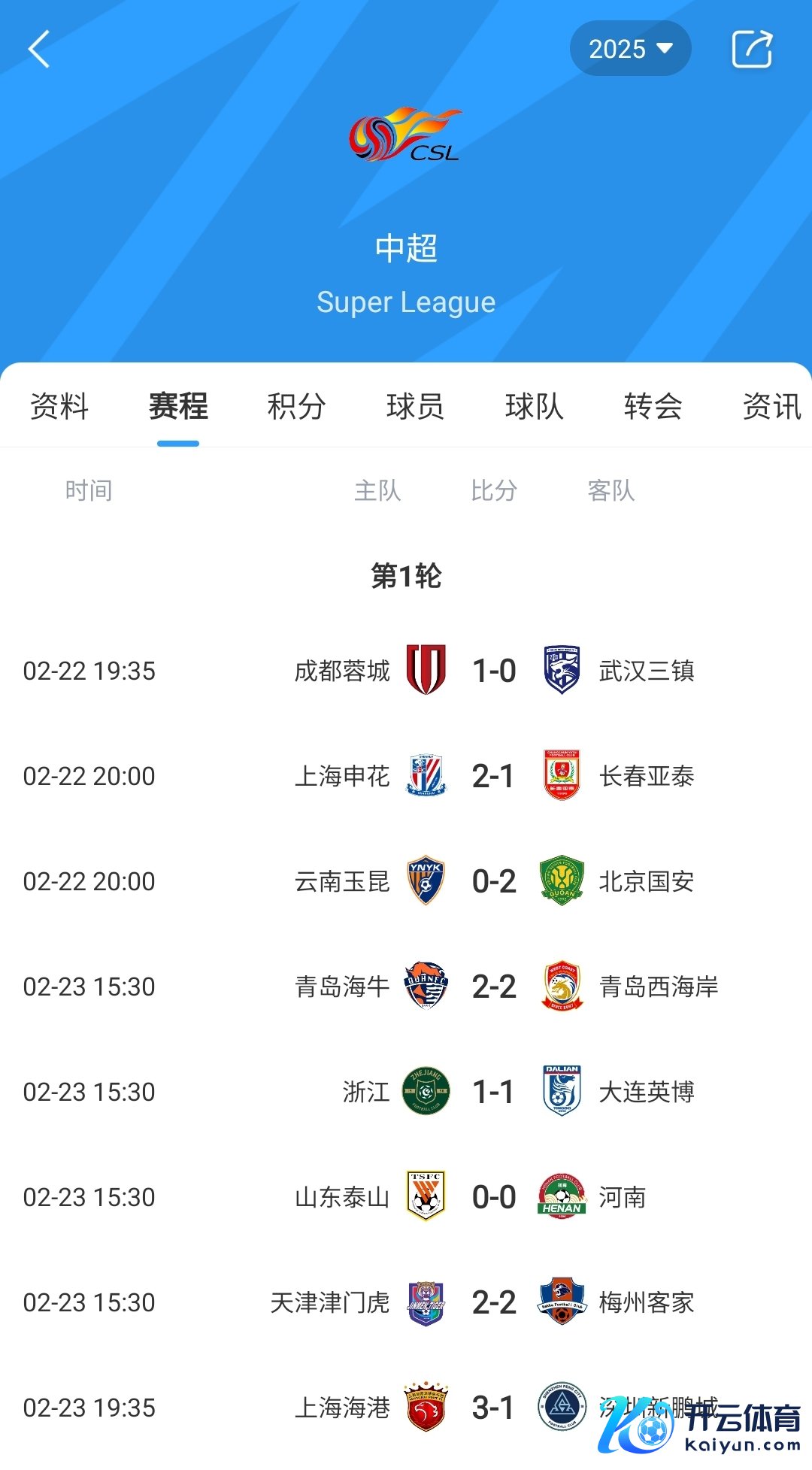The image size is (812, 1470).
Task: Switch to the 积分 standings tab
Action: pos(296,407)
